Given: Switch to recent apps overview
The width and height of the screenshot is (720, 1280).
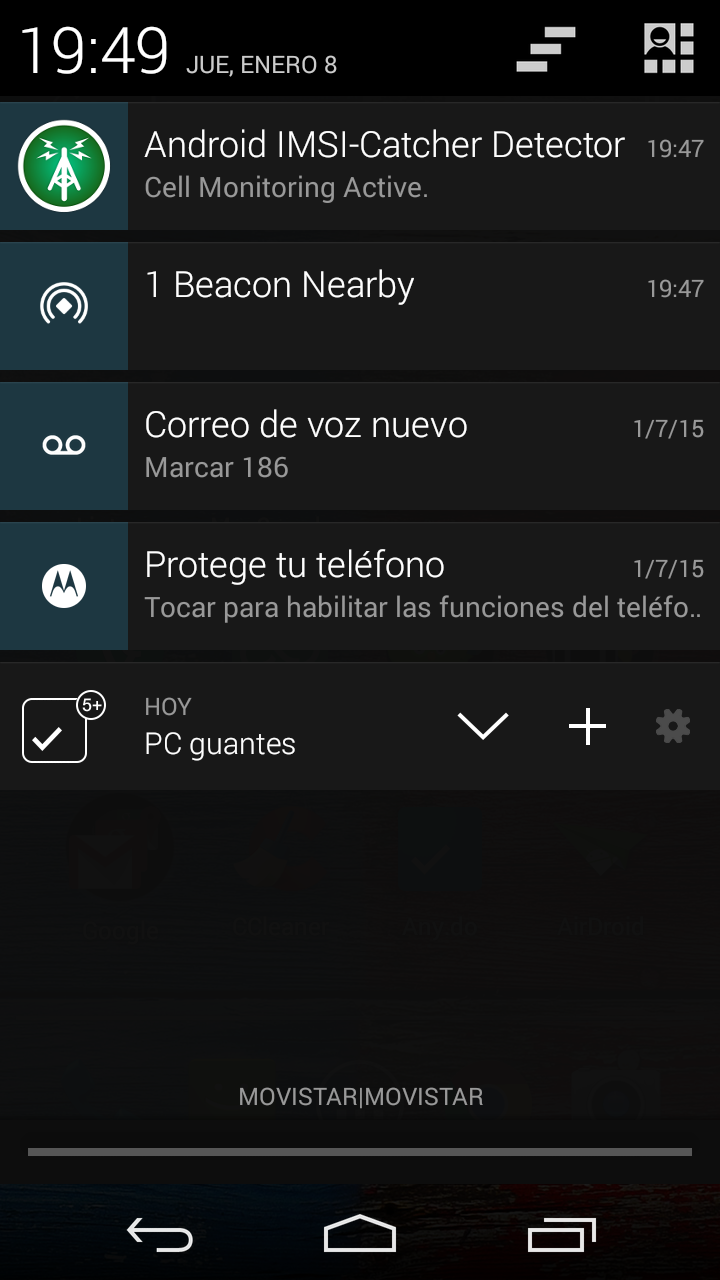Looking at the screenshot, I should 560,1235.
